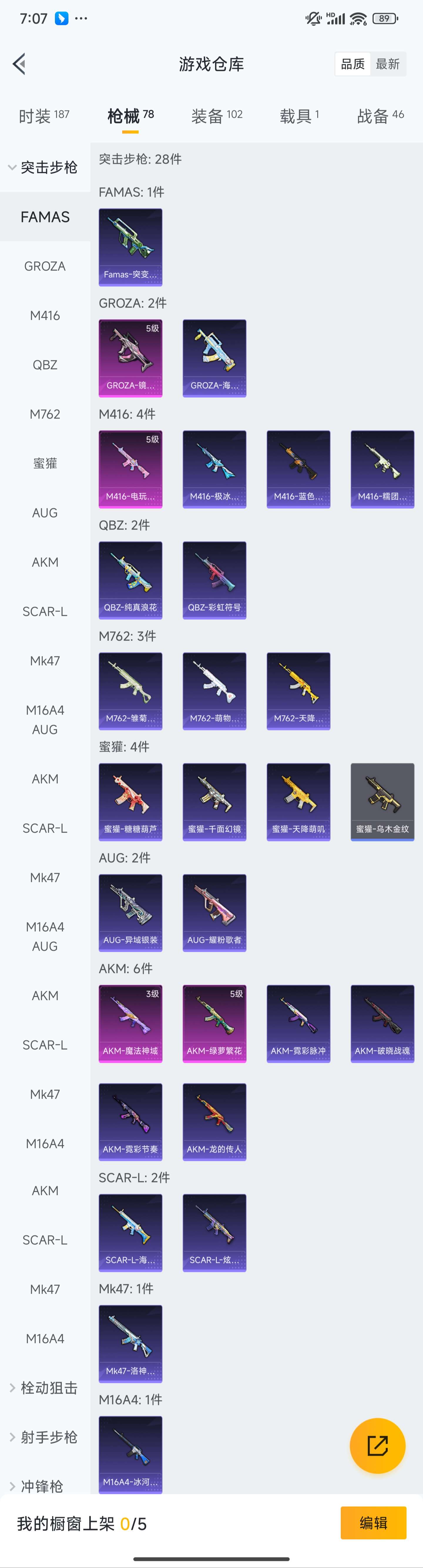Select GROZA in the sidebar
Screen dimensions: 423x1568
pos(45,266)
